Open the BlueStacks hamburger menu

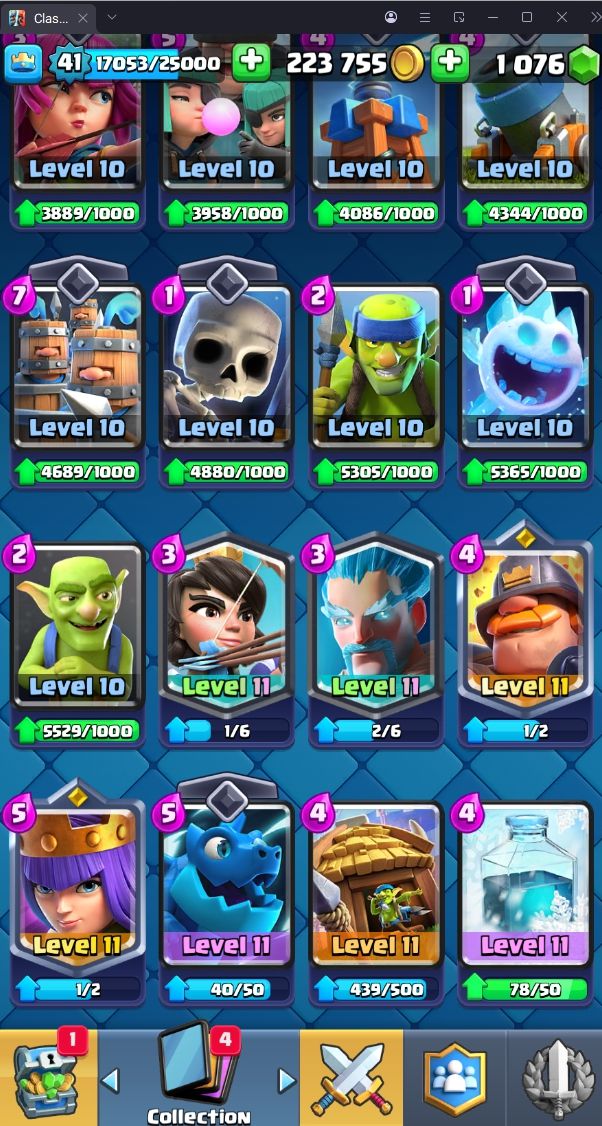click(x=425, y=17)
